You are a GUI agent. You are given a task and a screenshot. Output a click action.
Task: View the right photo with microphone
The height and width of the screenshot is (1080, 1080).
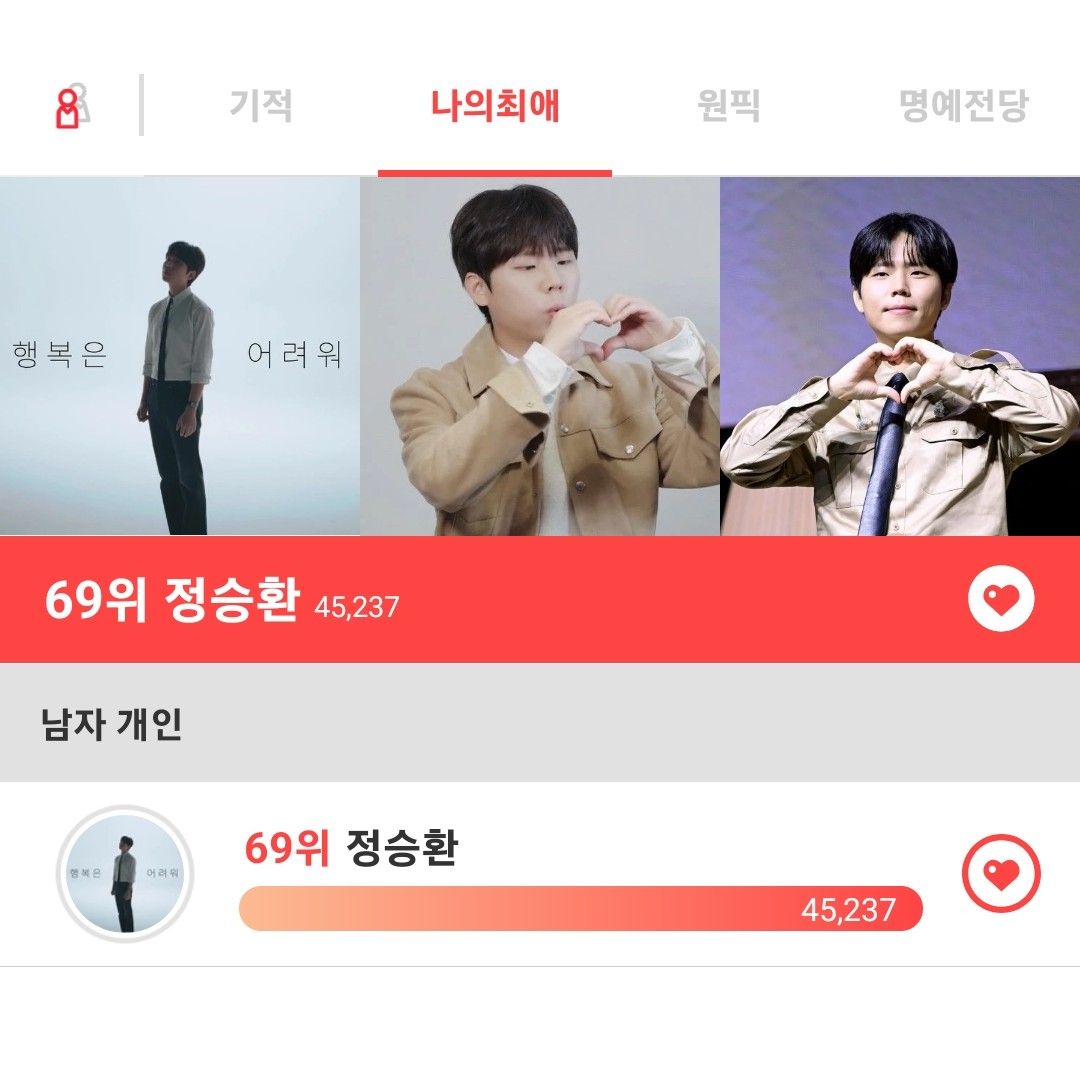click(x=900, y=357)
